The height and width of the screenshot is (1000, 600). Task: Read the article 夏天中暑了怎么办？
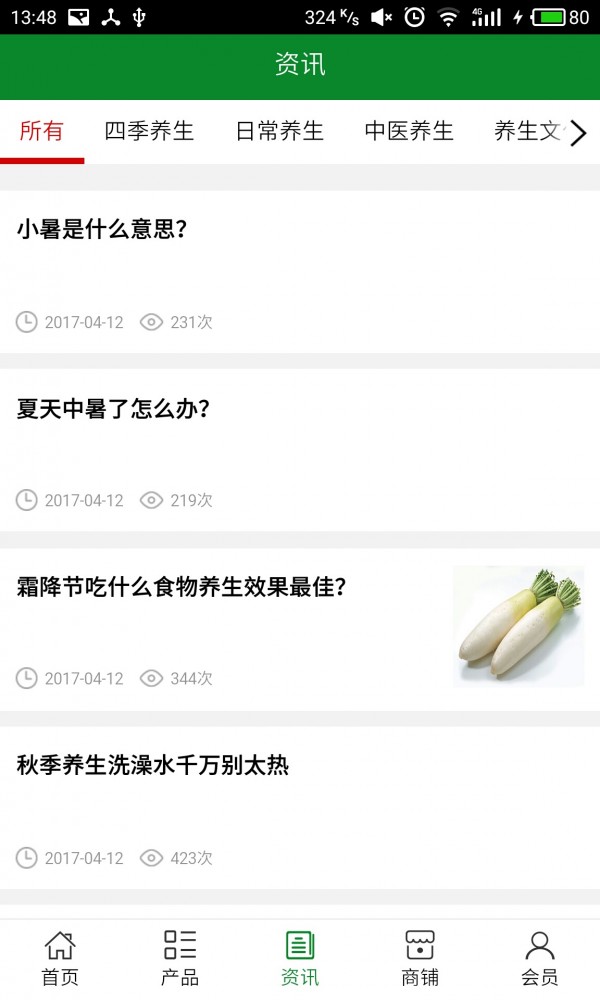coord(114,409)
